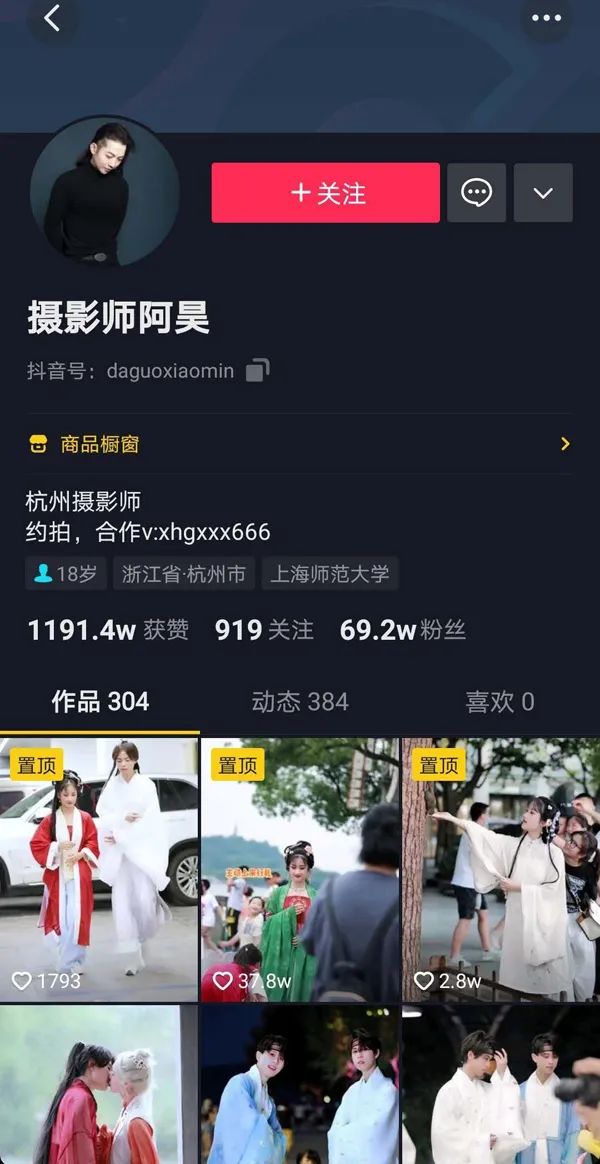600x1164 pixels.
Task: Open the three-dot overflow menu
Action: (546, 19)
